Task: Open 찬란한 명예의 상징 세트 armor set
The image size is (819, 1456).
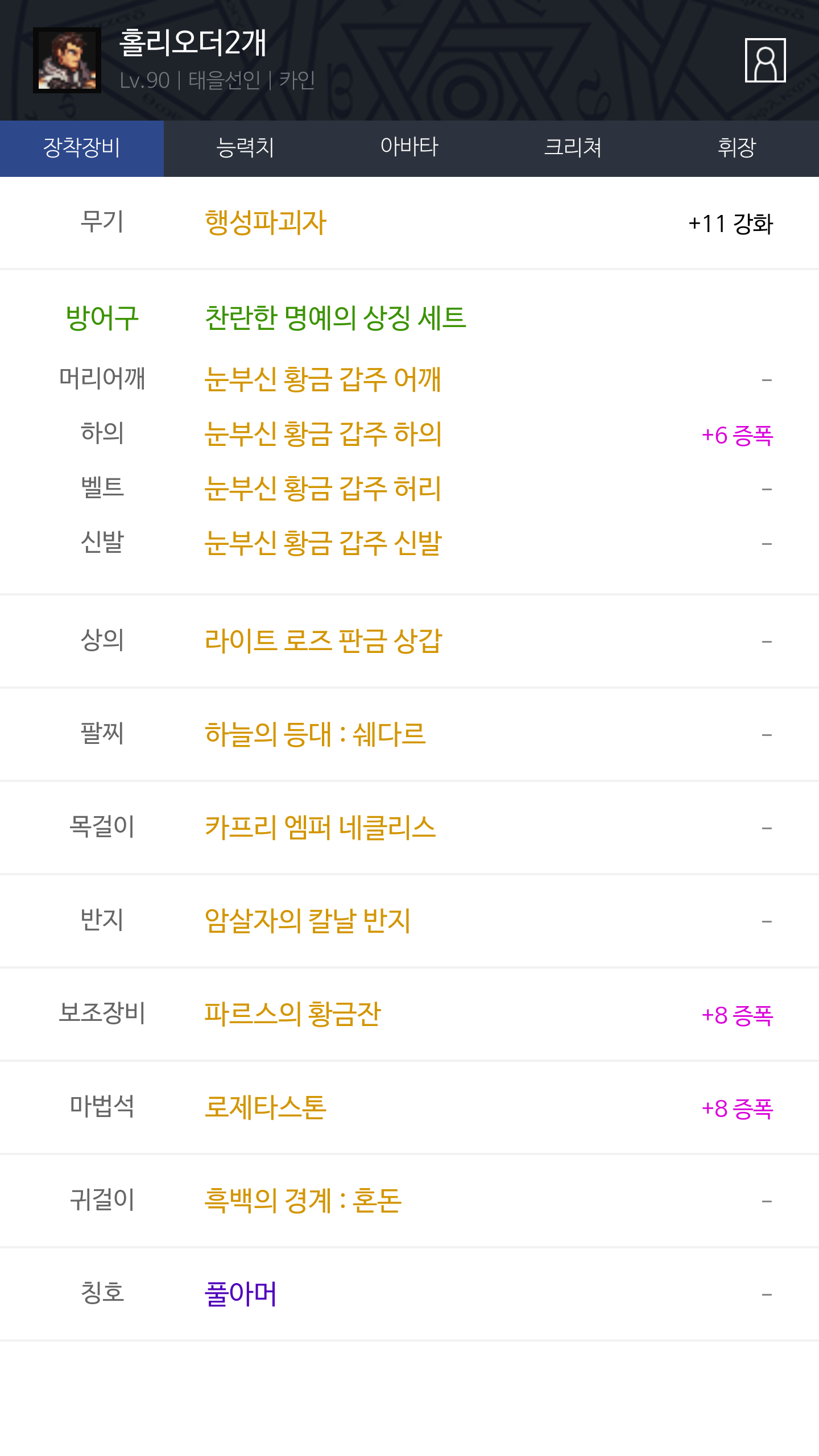Action: click(336, 317)
